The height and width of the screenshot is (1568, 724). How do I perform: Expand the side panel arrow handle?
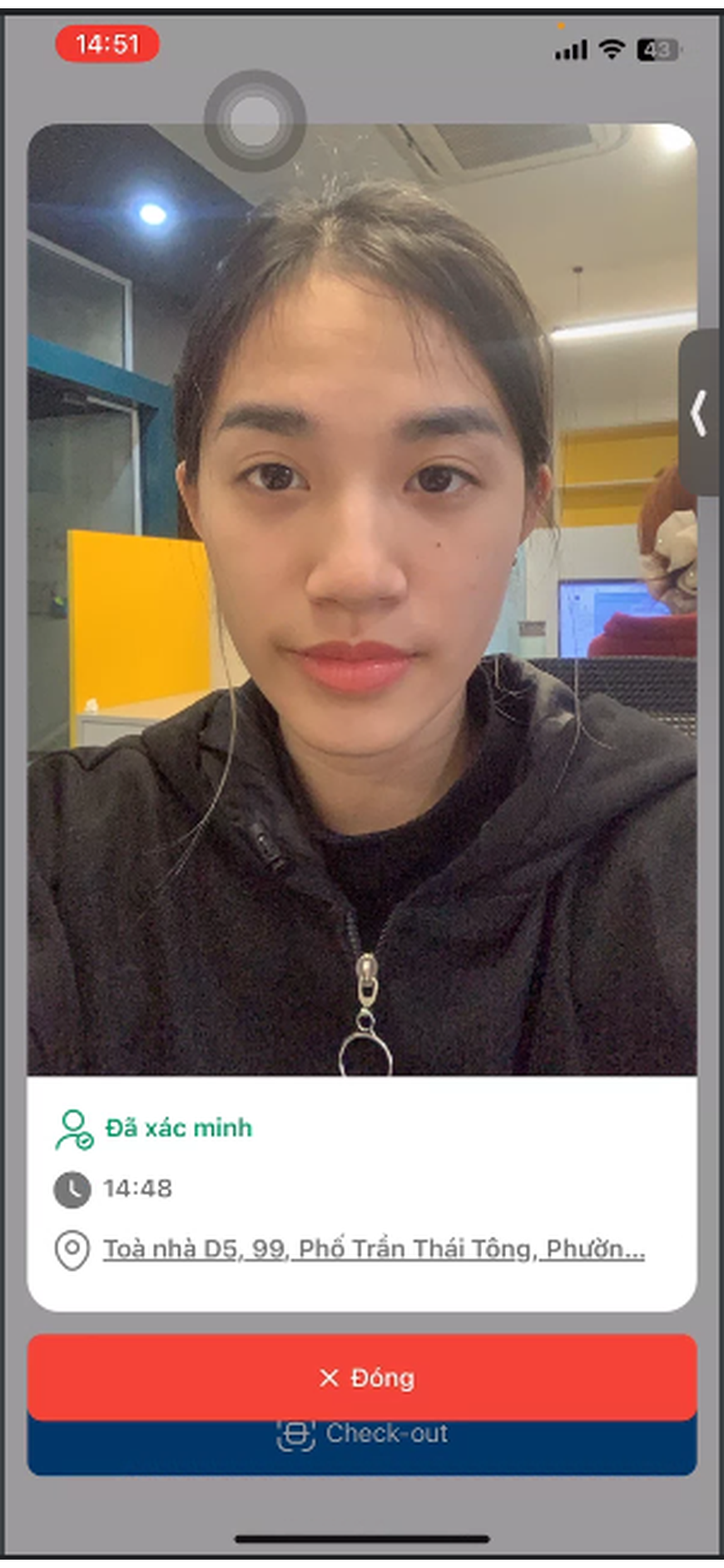pos(699,413)
